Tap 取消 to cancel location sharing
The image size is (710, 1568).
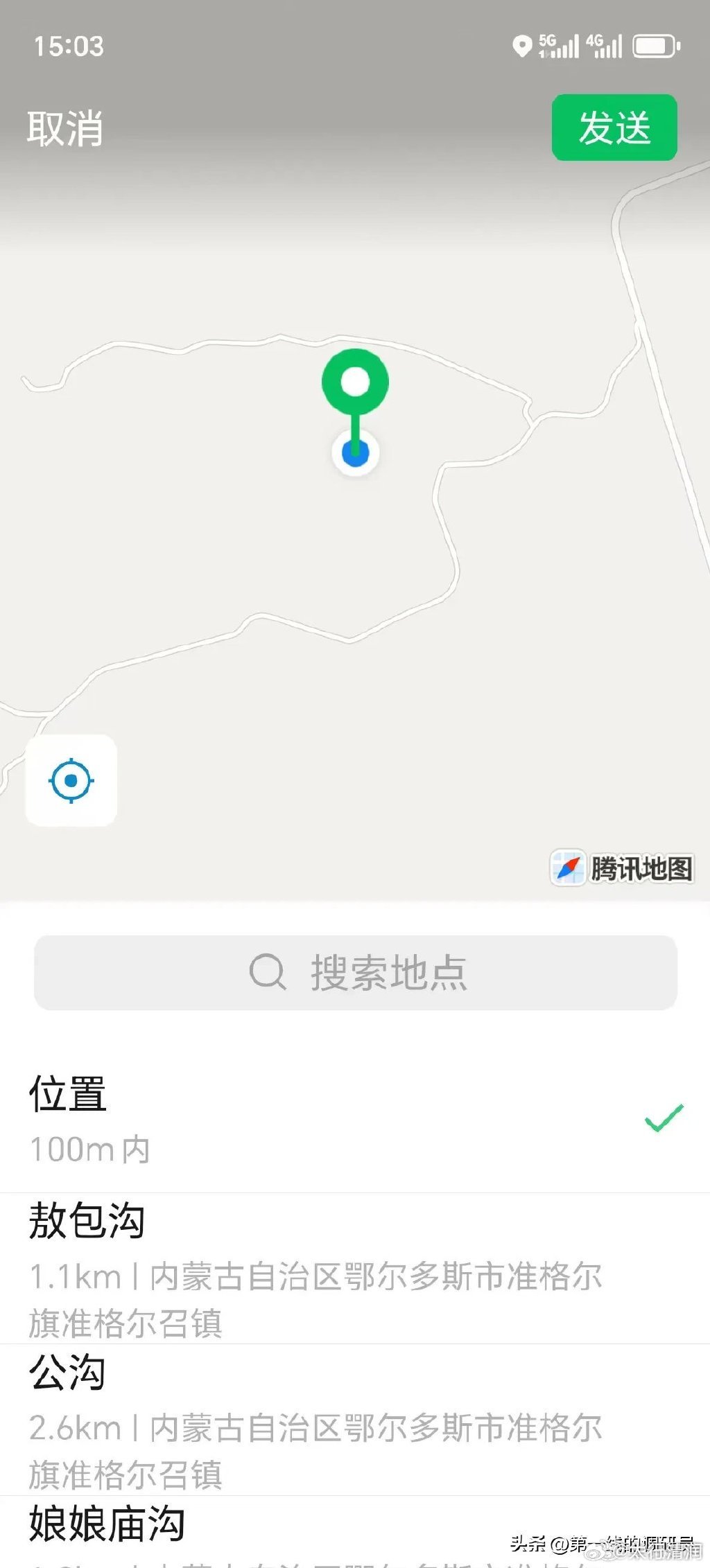65,128
